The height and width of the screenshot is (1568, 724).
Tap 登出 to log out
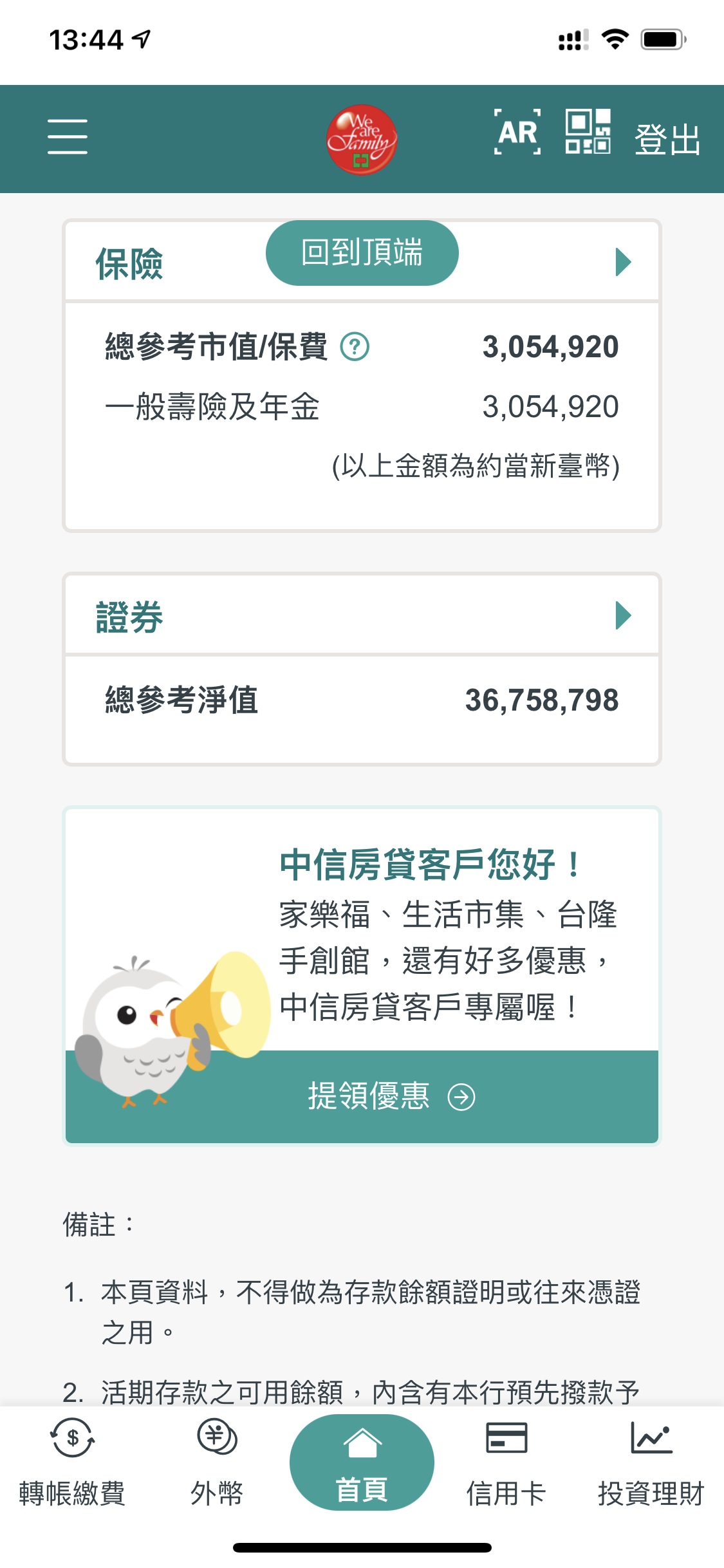pyautogui.click(x=667, y=139)
